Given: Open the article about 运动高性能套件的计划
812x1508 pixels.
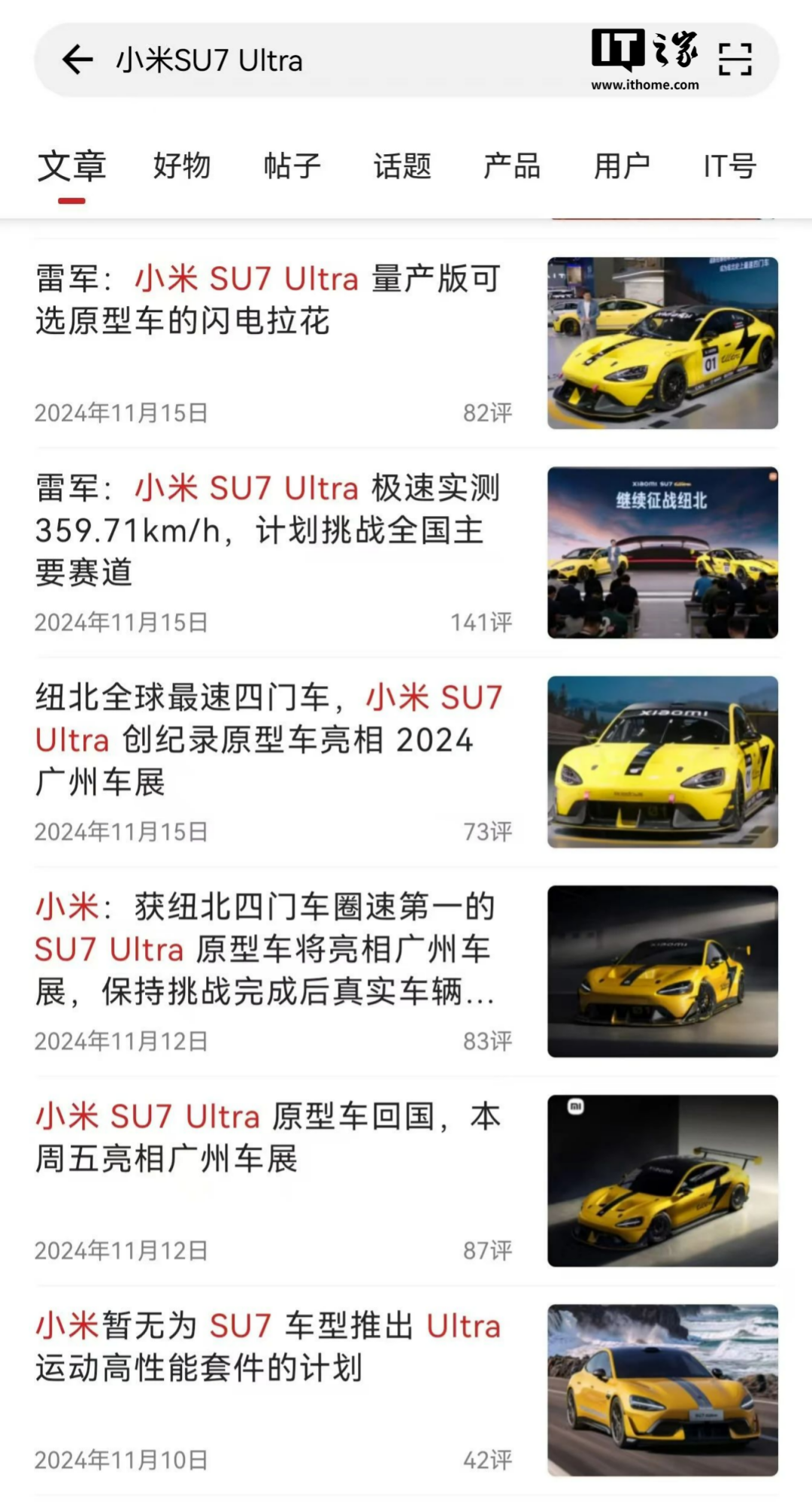Looking at the screenshot, I should pyautogui.click(x=268, y=1346).
